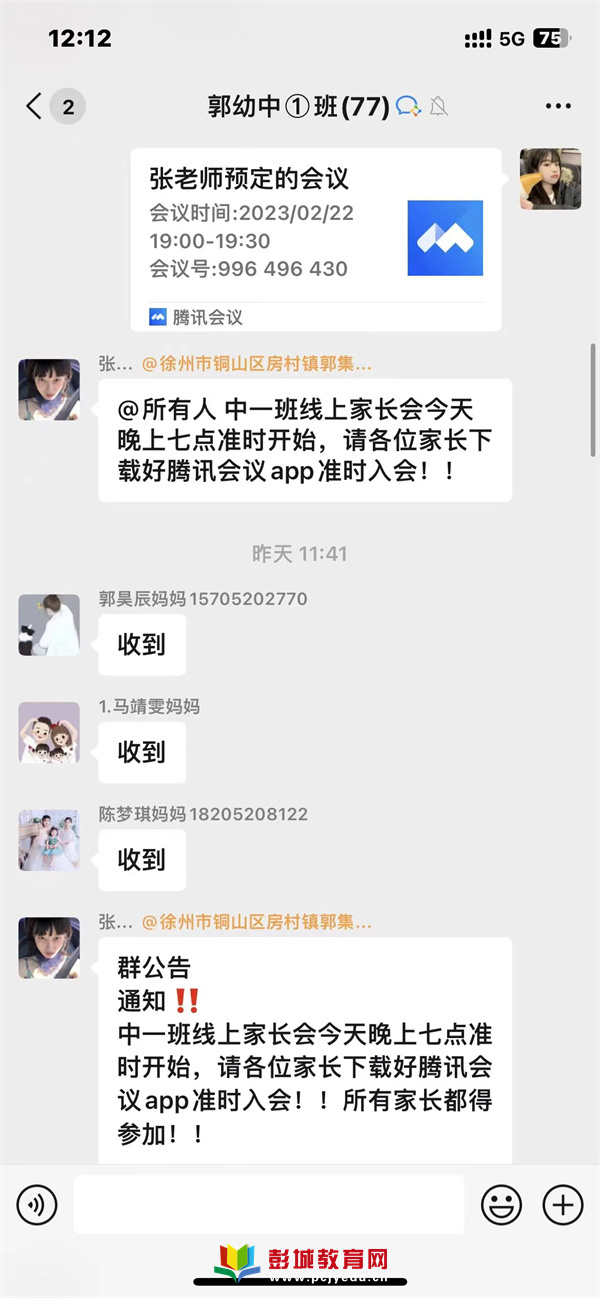This screenshot has height=1298, width=600.
Task: Open the group chat overflow menu
Action: (x=557, y=107)
